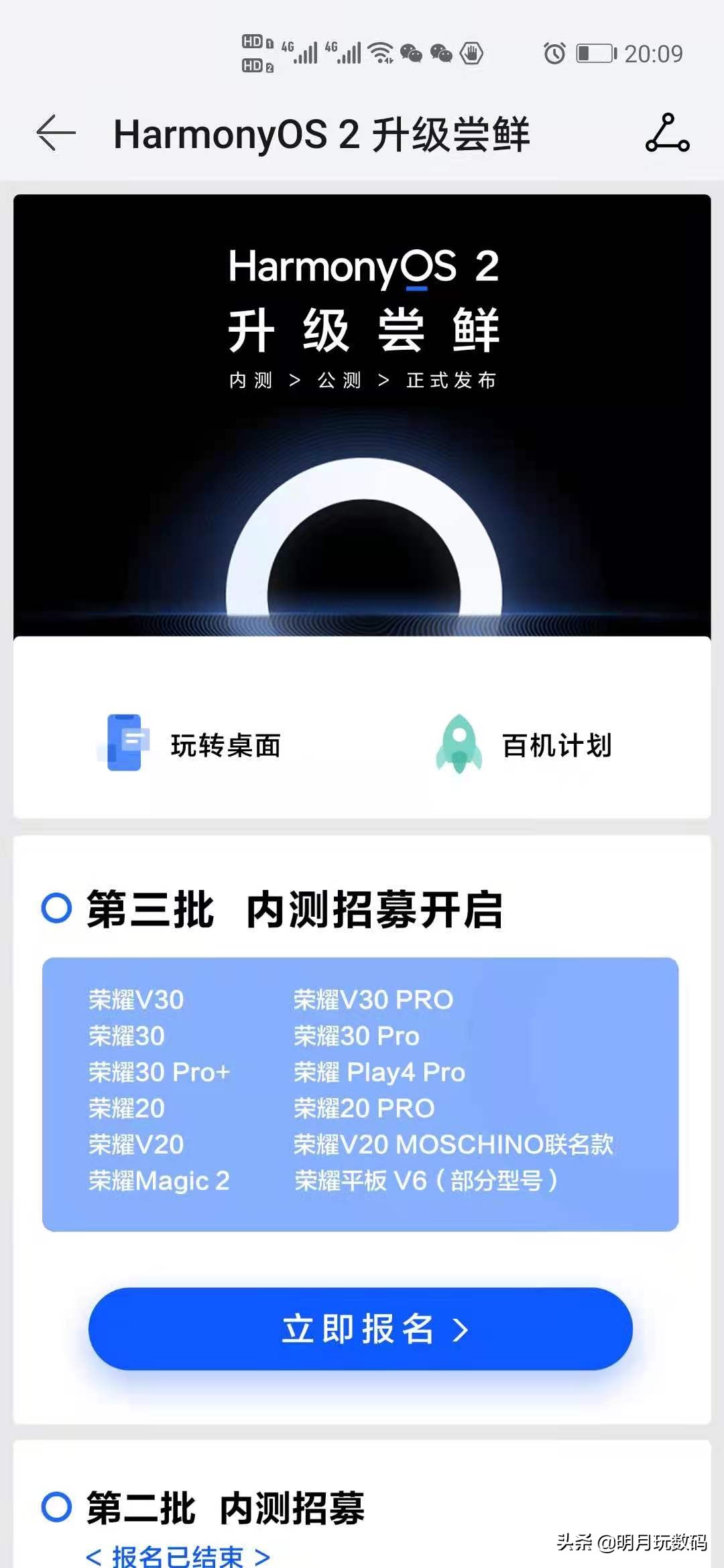Tap the Wi-Fi signal icon
The width and height of the screenshot is (724, 1568).
pos(379,52)
